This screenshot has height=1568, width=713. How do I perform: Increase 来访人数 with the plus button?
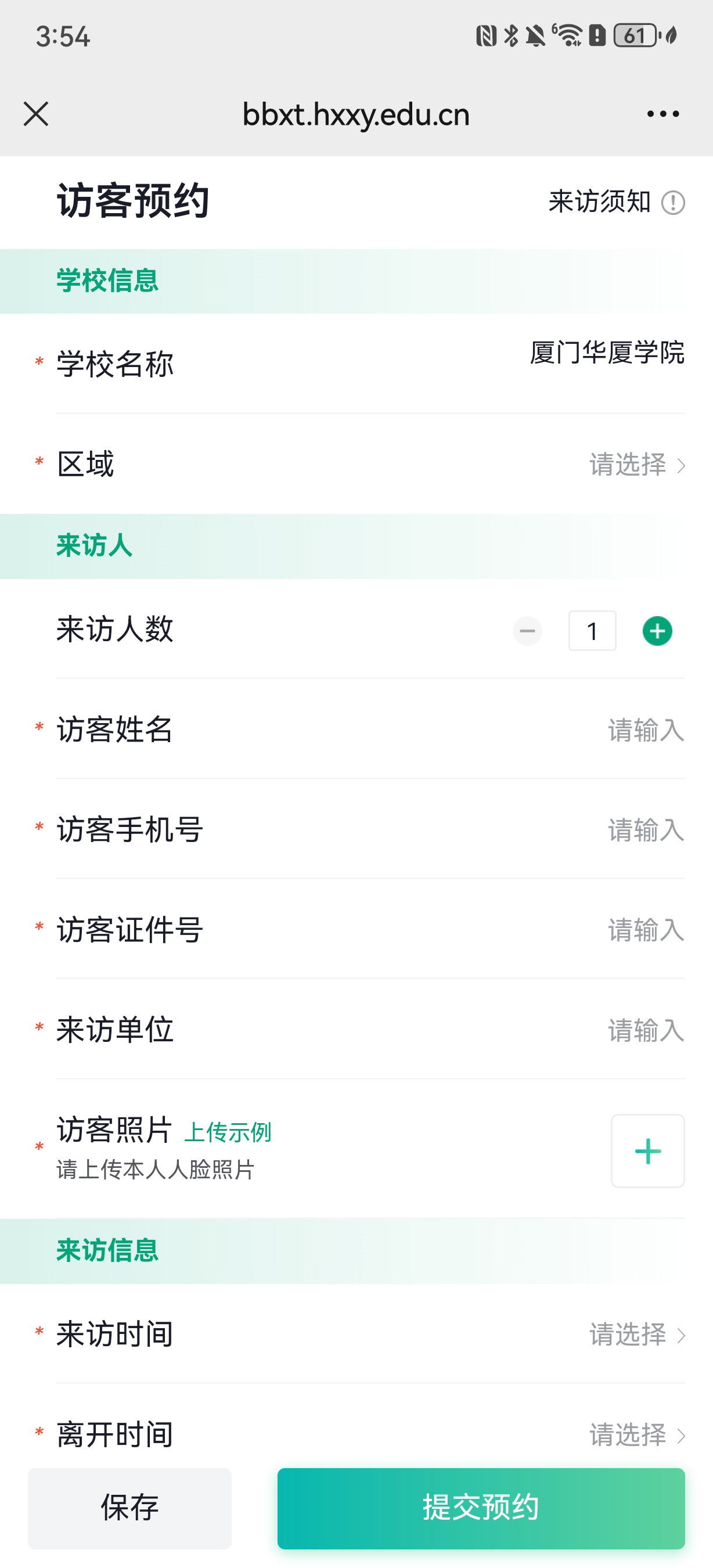pos(657,631)
